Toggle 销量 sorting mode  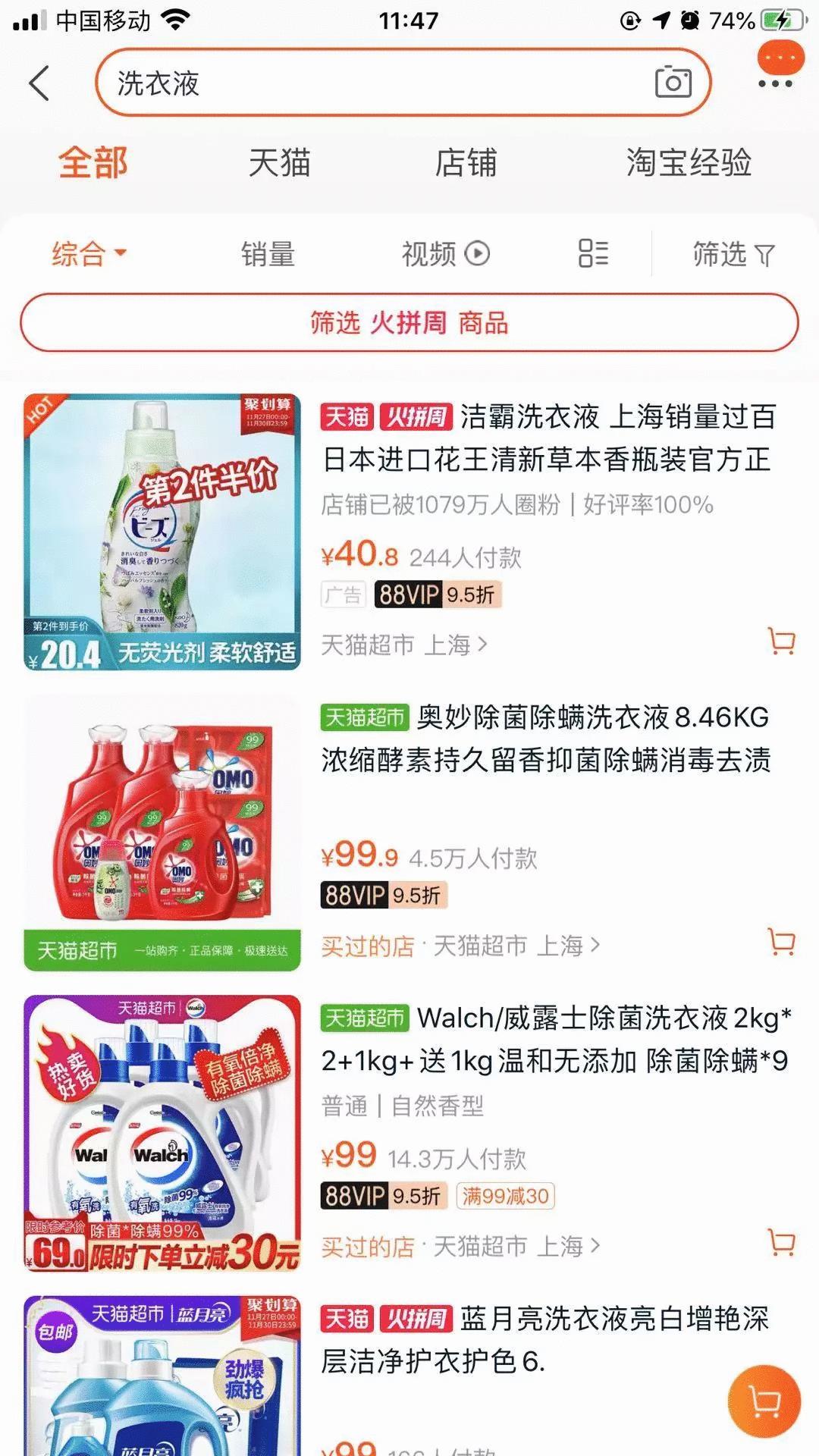coord(269,253)
